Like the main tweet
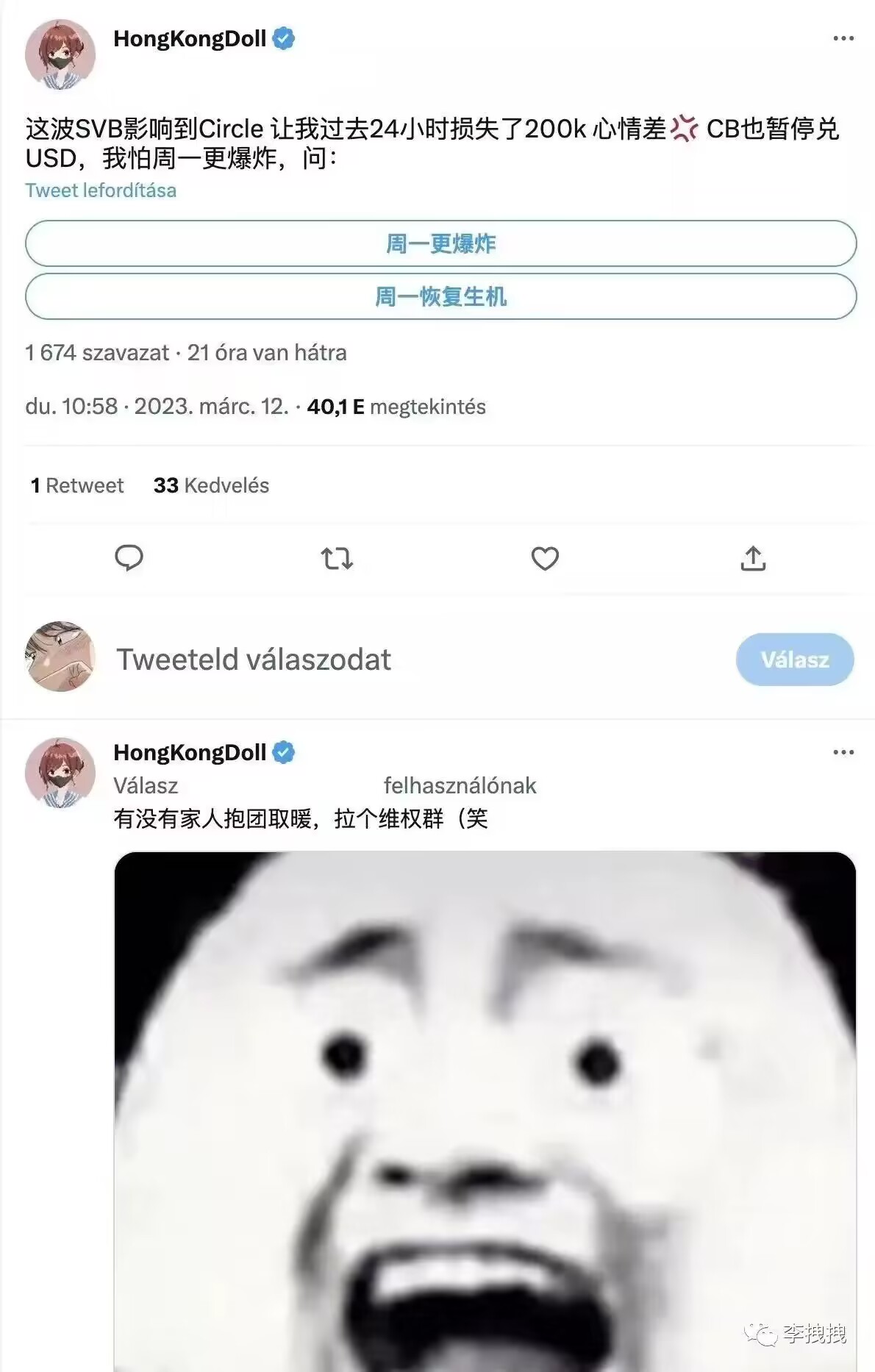The height and width of the screenshot is (1372, 875). click(x=545, y=559)
